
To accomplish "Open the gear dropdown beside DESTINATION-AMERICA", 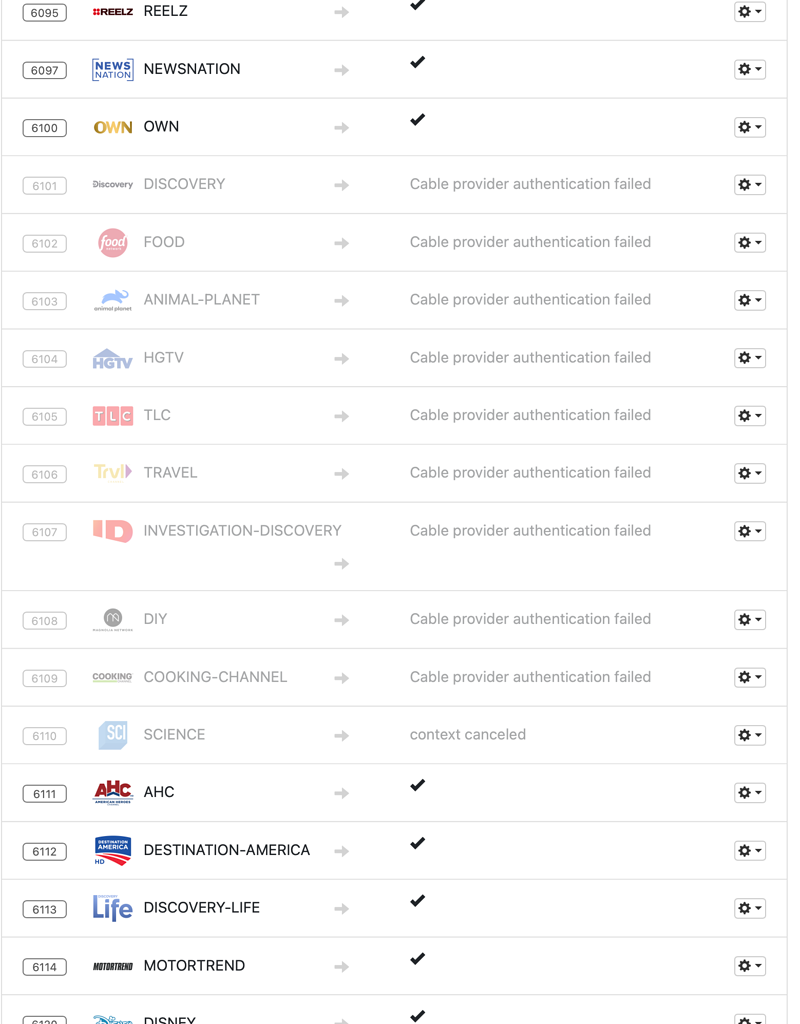I will (x=749, y=850).
